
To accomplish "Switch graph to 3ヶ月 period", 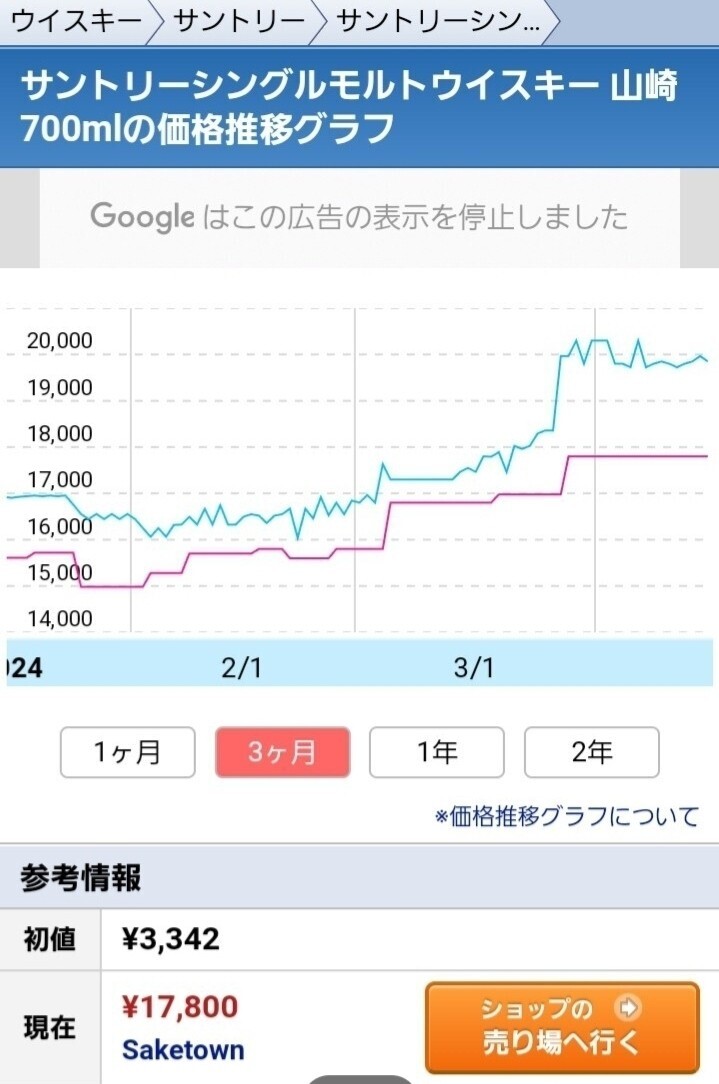I will 282,752.
